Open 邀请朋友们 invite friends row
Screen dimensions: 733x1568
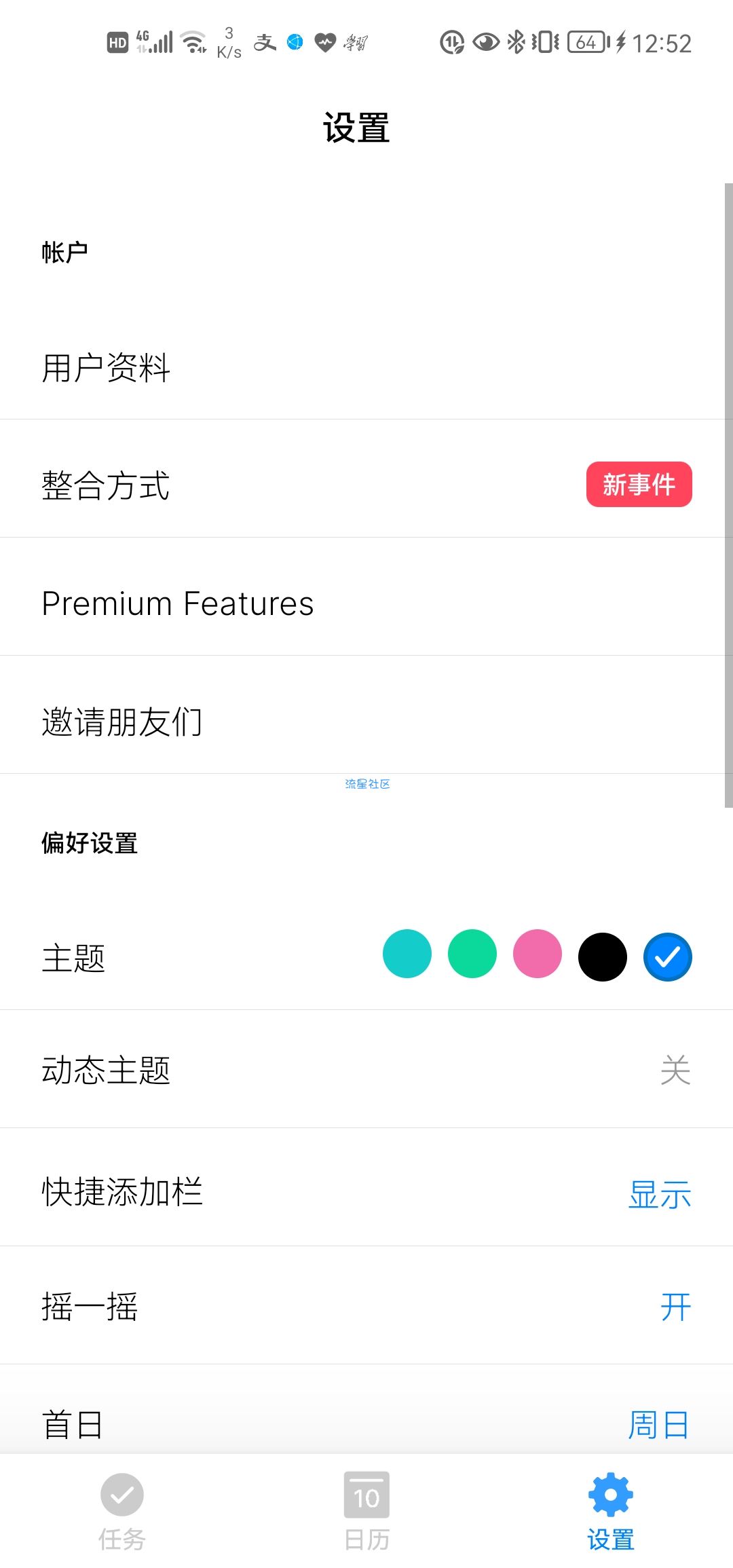point(366,721)
